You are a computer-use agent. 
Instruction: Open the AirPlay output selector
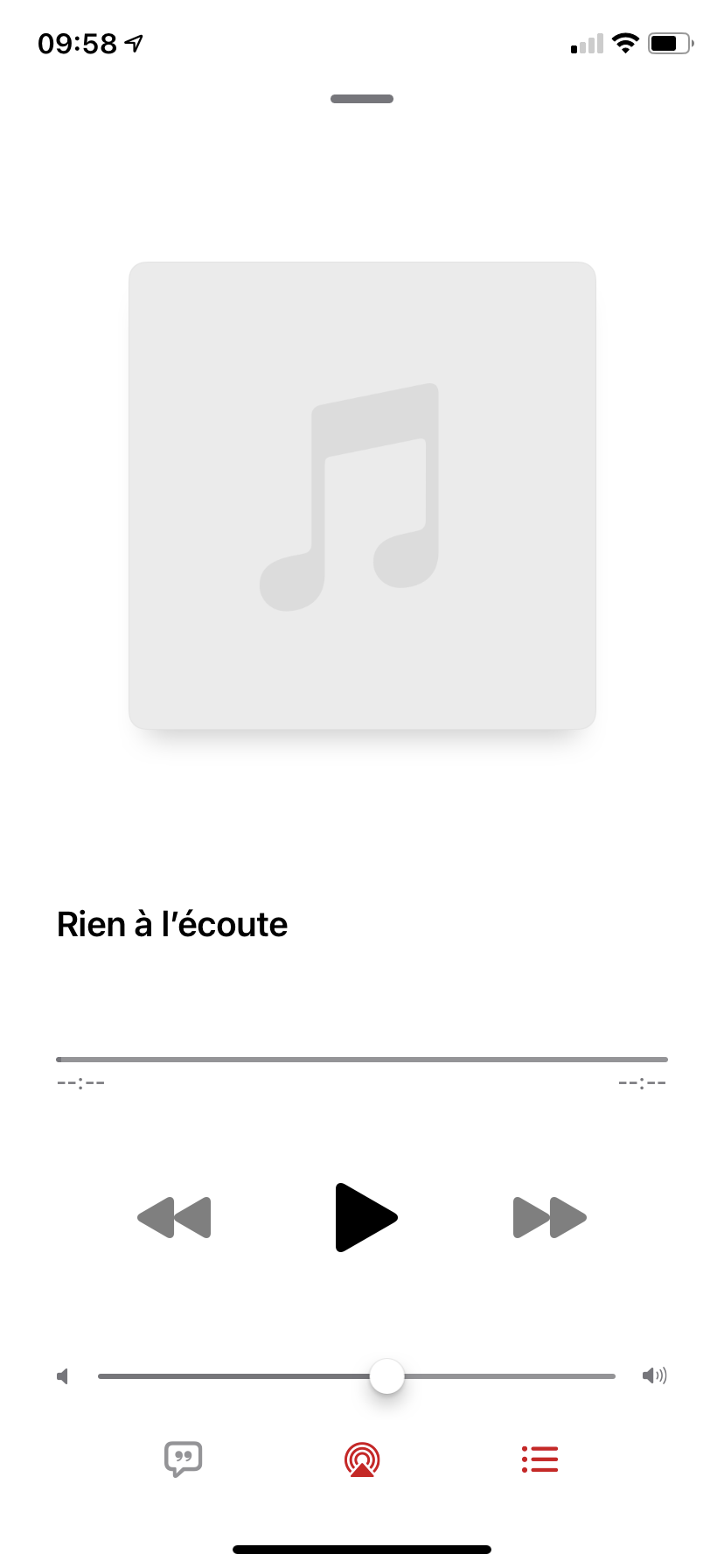(362, 1459)
